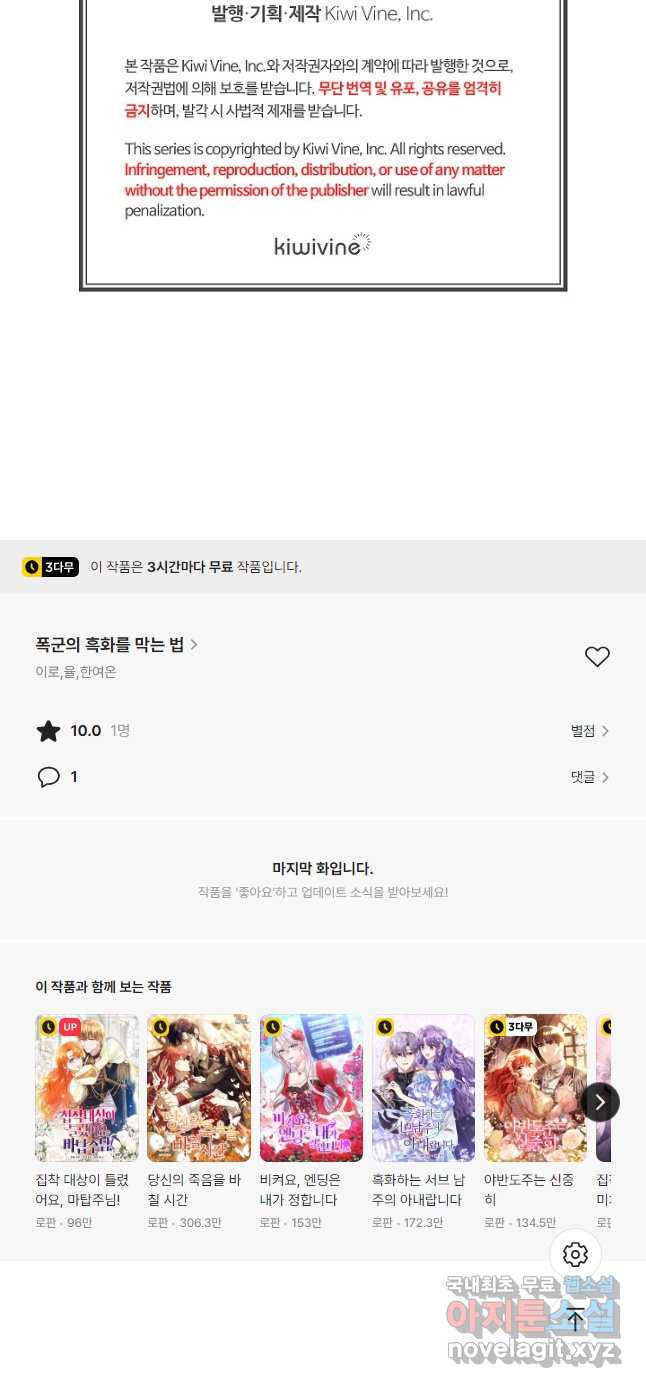This screenshot has width=646, height=1388.
Task: Open the viewer settings gear
Action: pos(575,1254)
